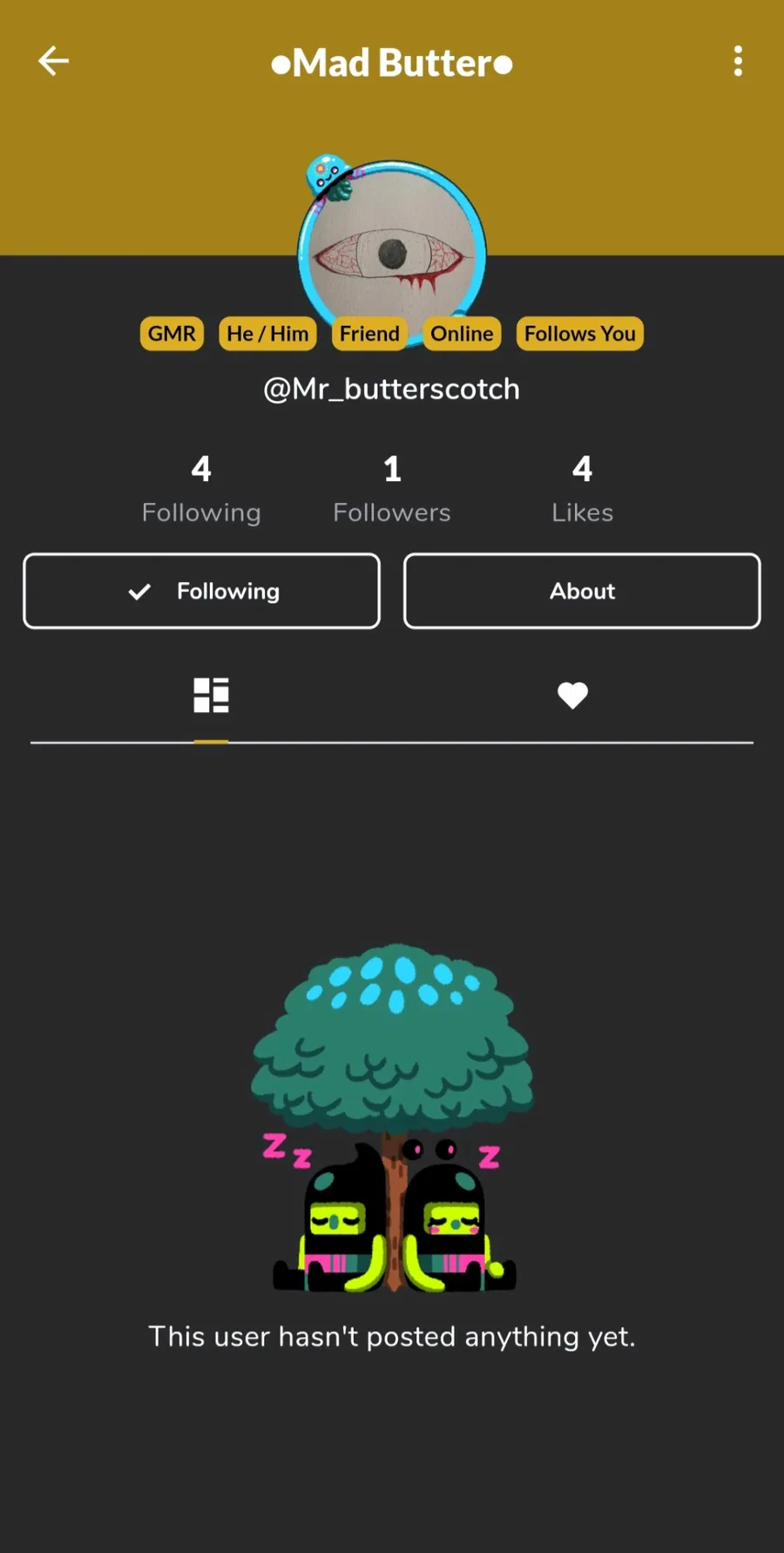The image size is (784, 1553).
Task: View the 1 Followers list
Action: tap(392, 489)
